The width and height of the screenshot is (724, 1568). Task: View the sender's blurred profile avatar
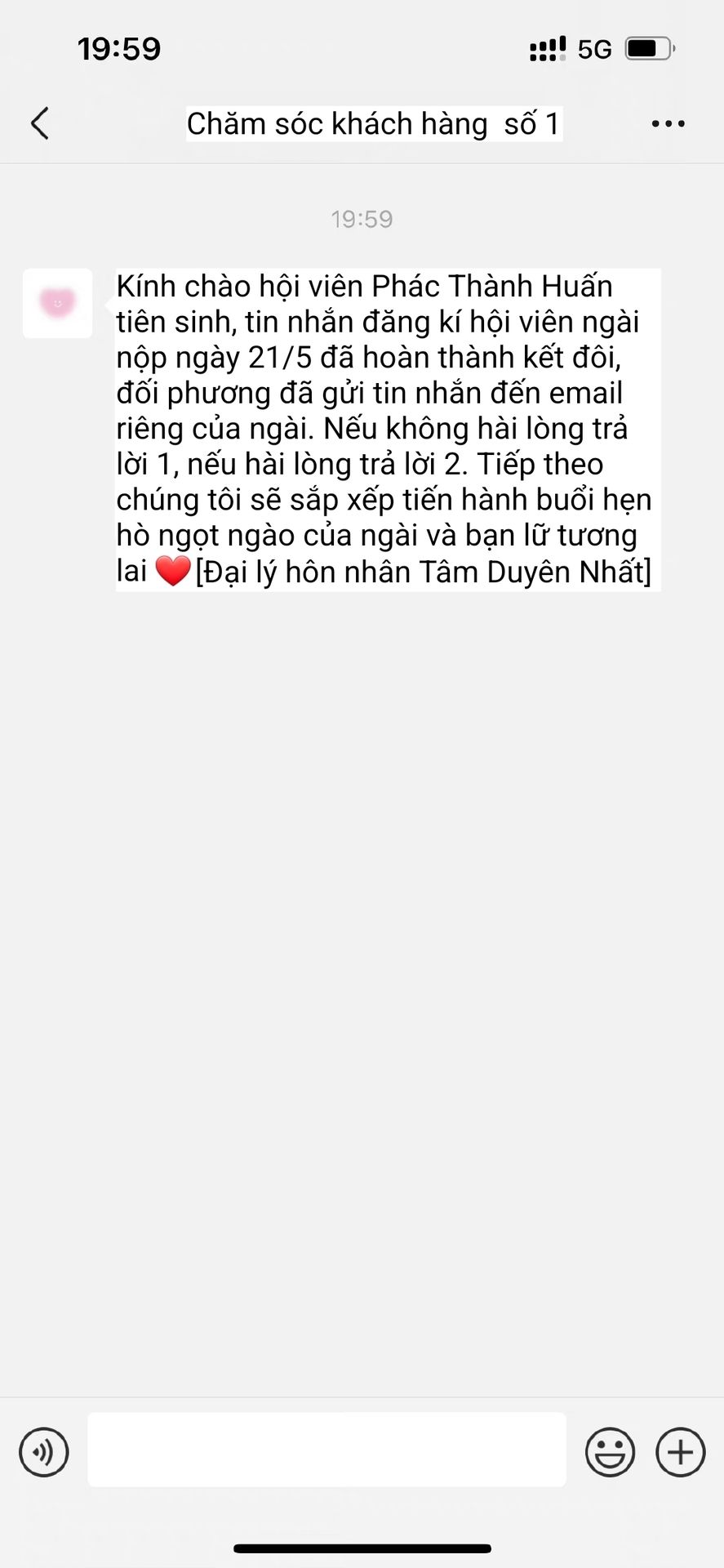point(57,303)
